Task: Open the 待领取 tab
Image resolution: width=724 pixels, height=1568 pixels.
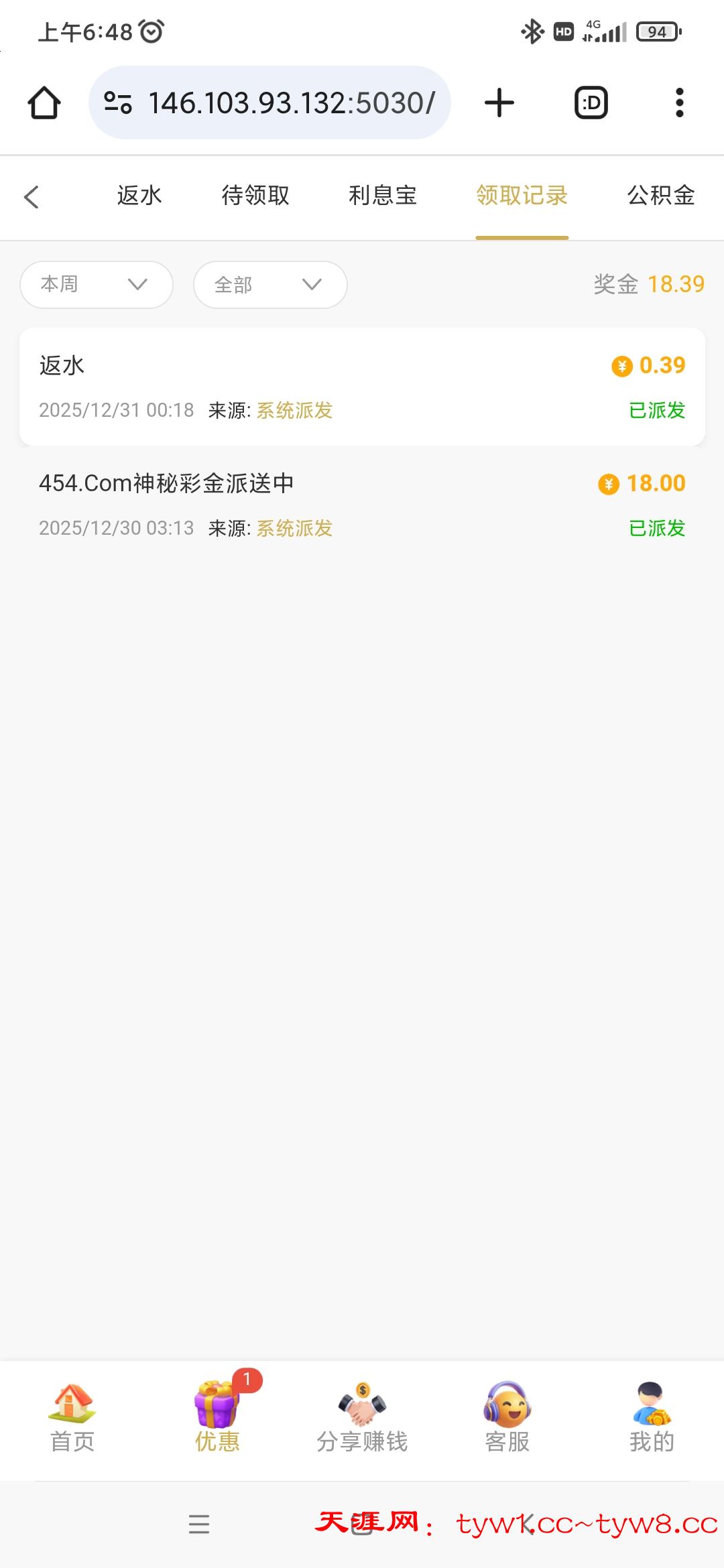Action: tap(255, 196)
